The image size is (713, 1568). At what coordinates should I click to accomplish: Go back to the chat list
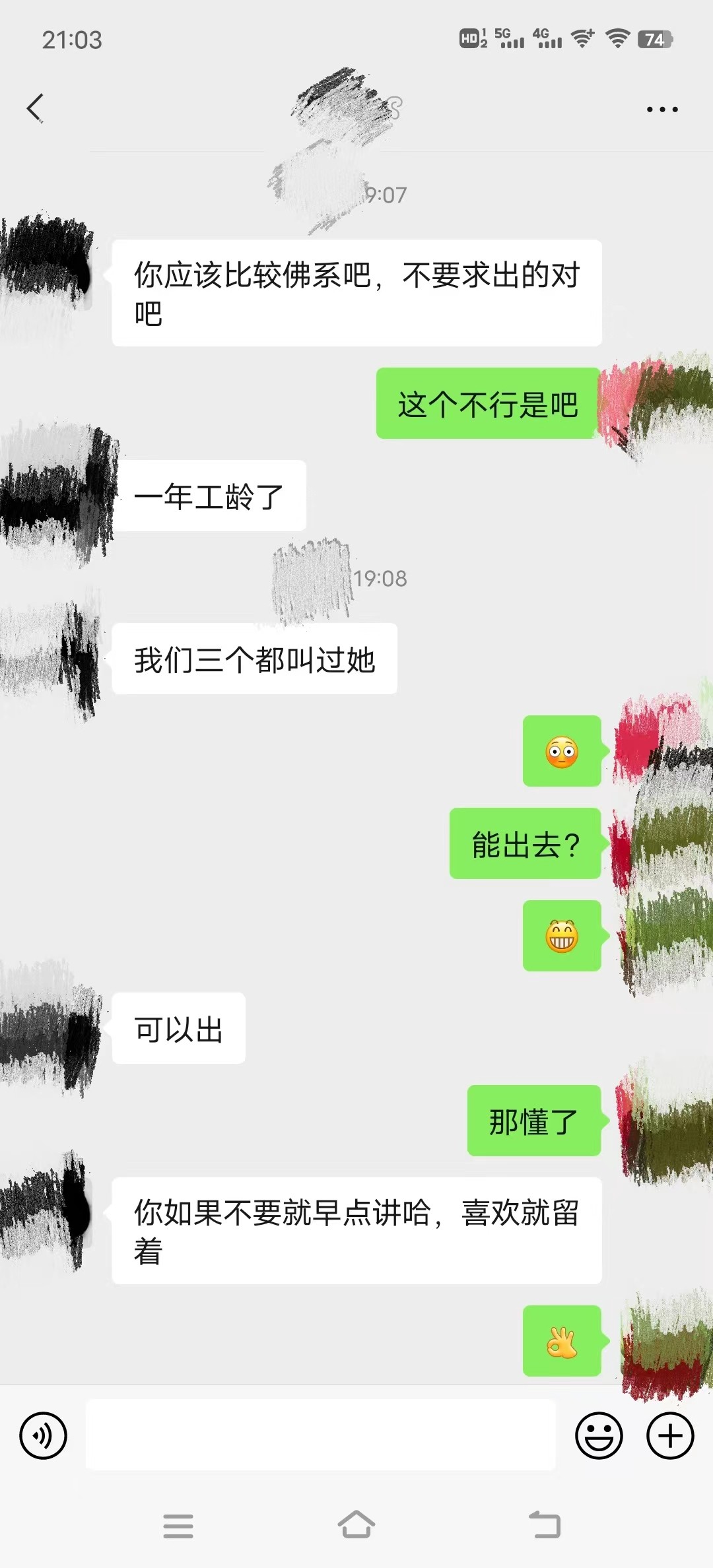36,108
